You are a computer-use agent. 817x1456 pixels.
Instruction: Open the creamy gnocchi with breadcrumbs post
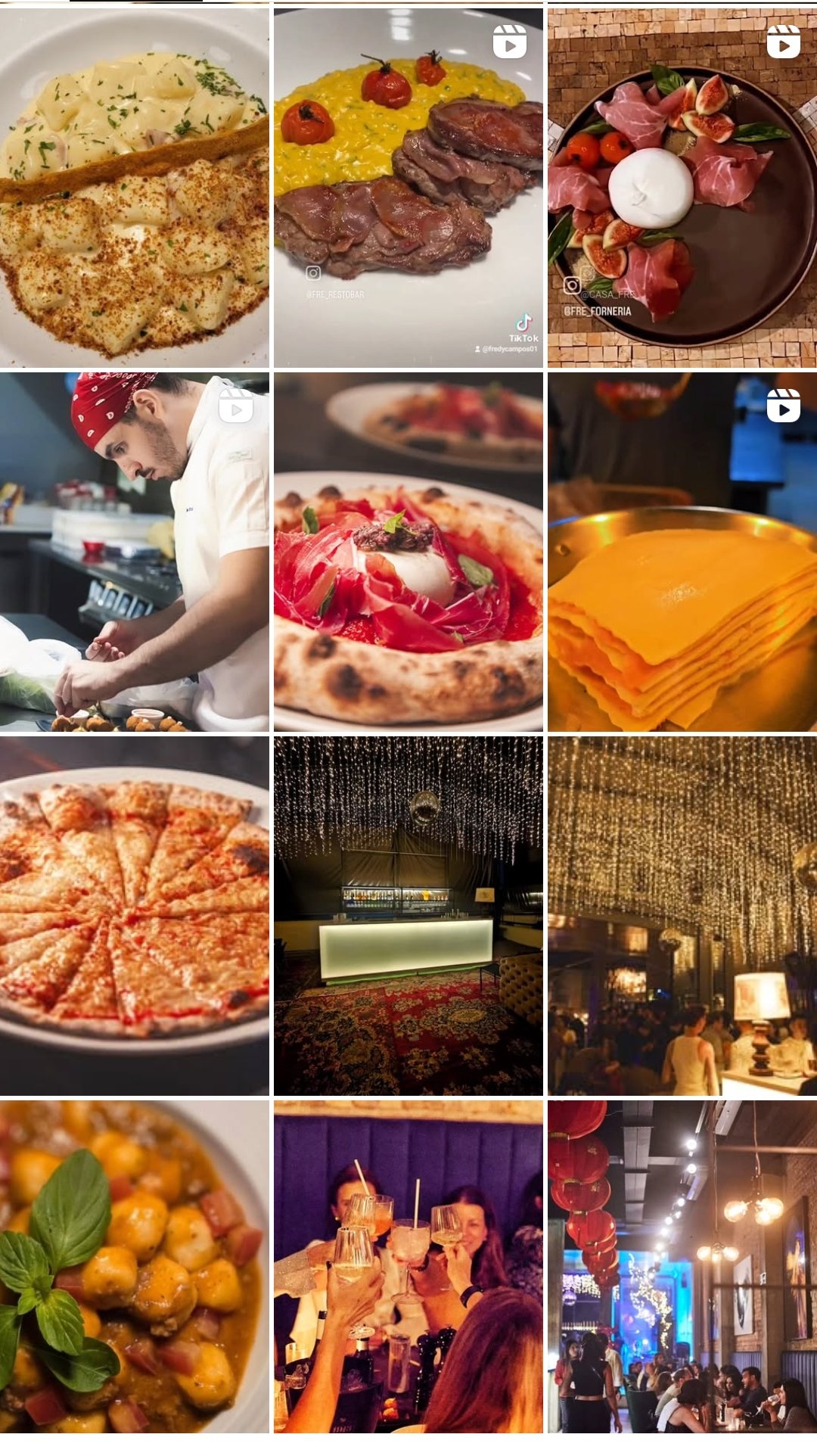134,188
